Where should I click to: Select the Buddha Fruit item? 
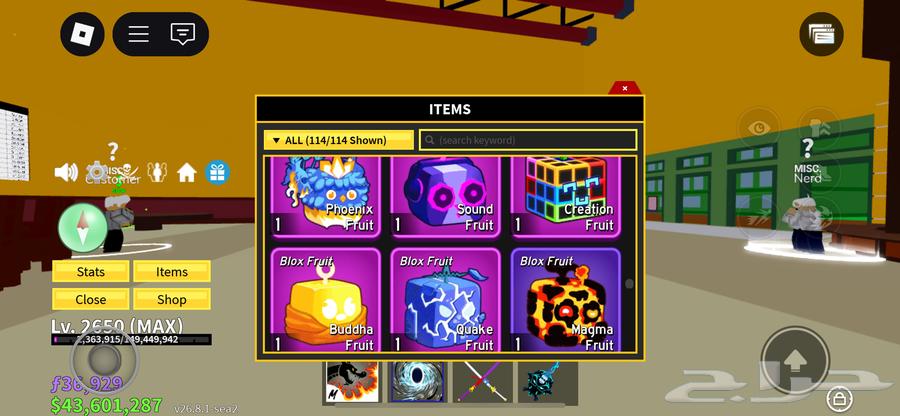pos(325,300)
